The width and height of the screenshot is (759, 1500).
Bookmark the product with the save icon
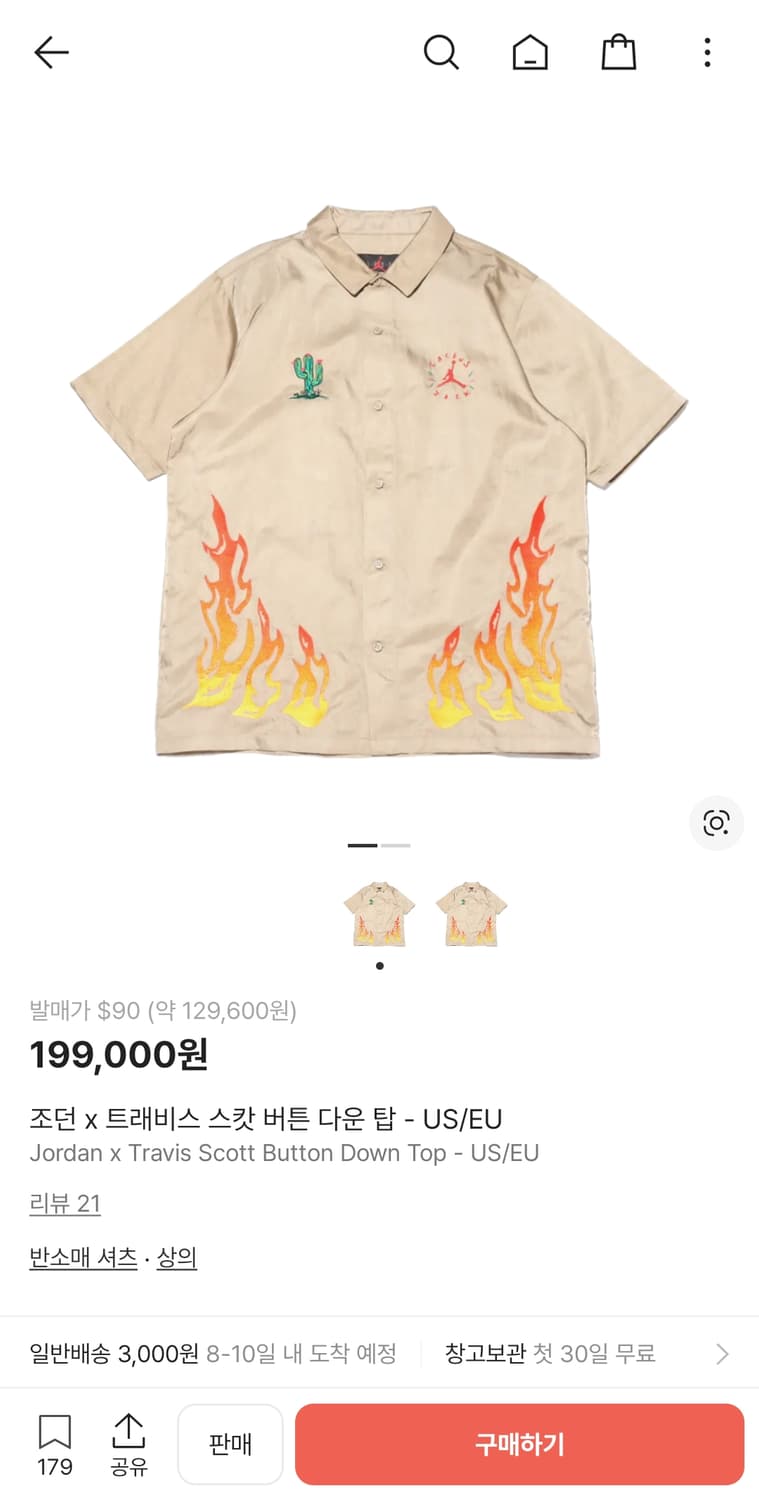(x=55, y=1432)
